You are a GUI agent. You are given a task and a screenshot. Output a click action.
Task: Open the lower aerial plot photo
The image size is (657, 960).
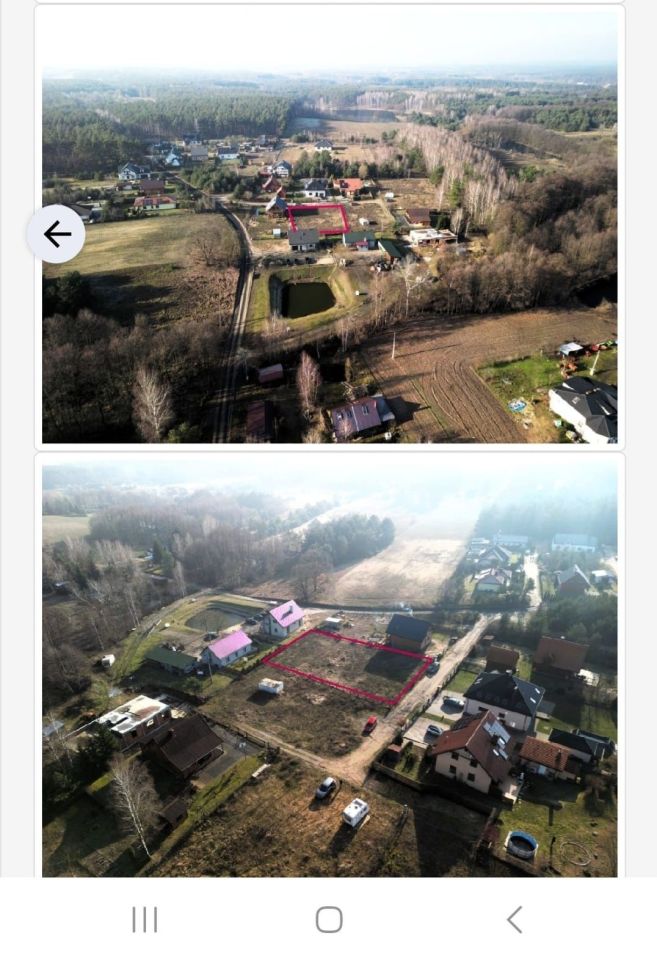tap(330, 668)
